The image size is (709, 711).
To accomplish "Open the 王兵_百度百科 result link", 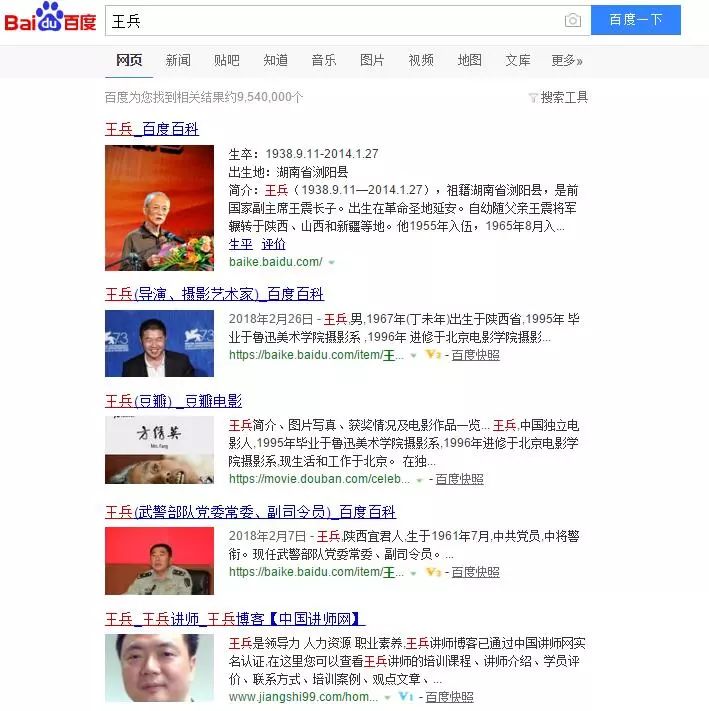I will [152, 129].
